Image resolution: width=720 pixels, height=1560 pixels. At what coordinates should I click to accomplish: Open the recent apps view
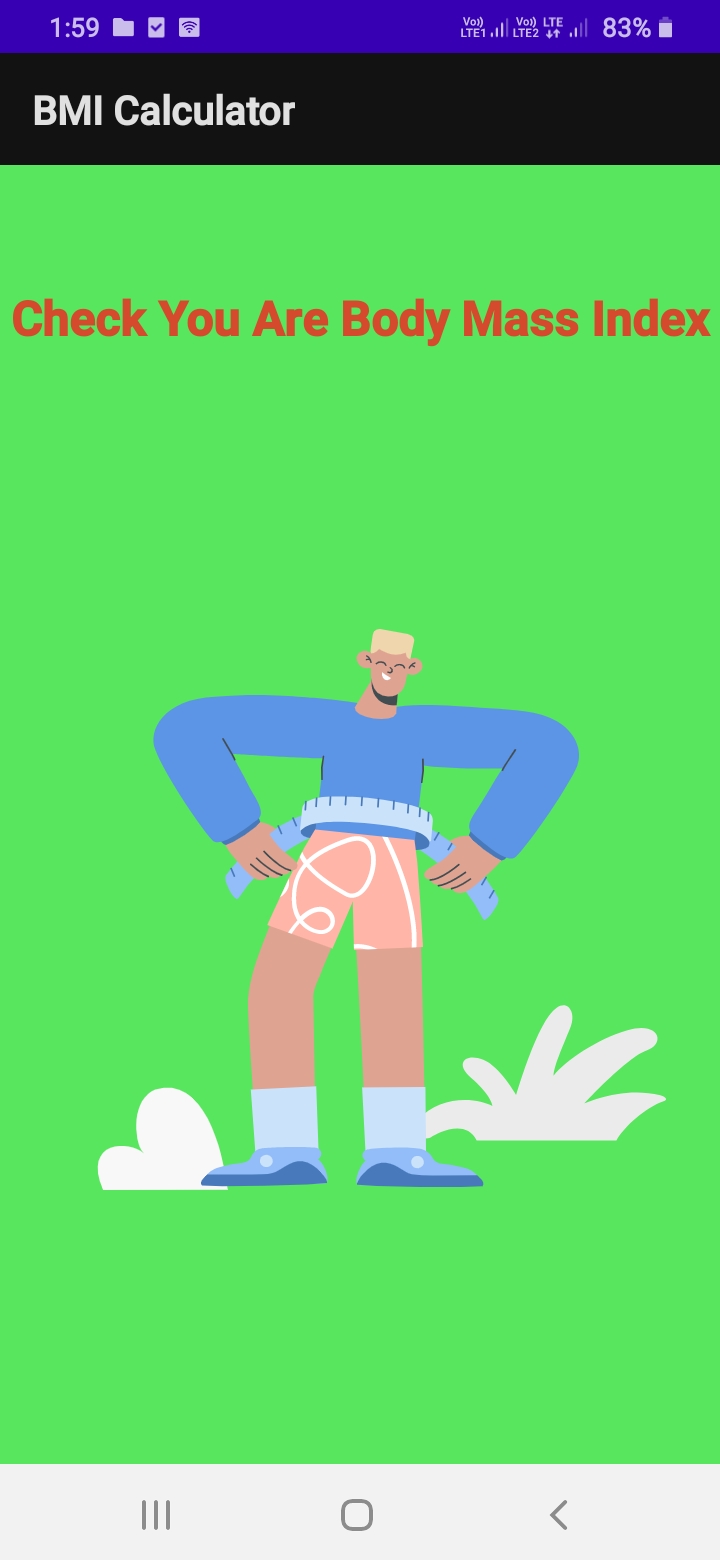click(x=156, y=1514)
